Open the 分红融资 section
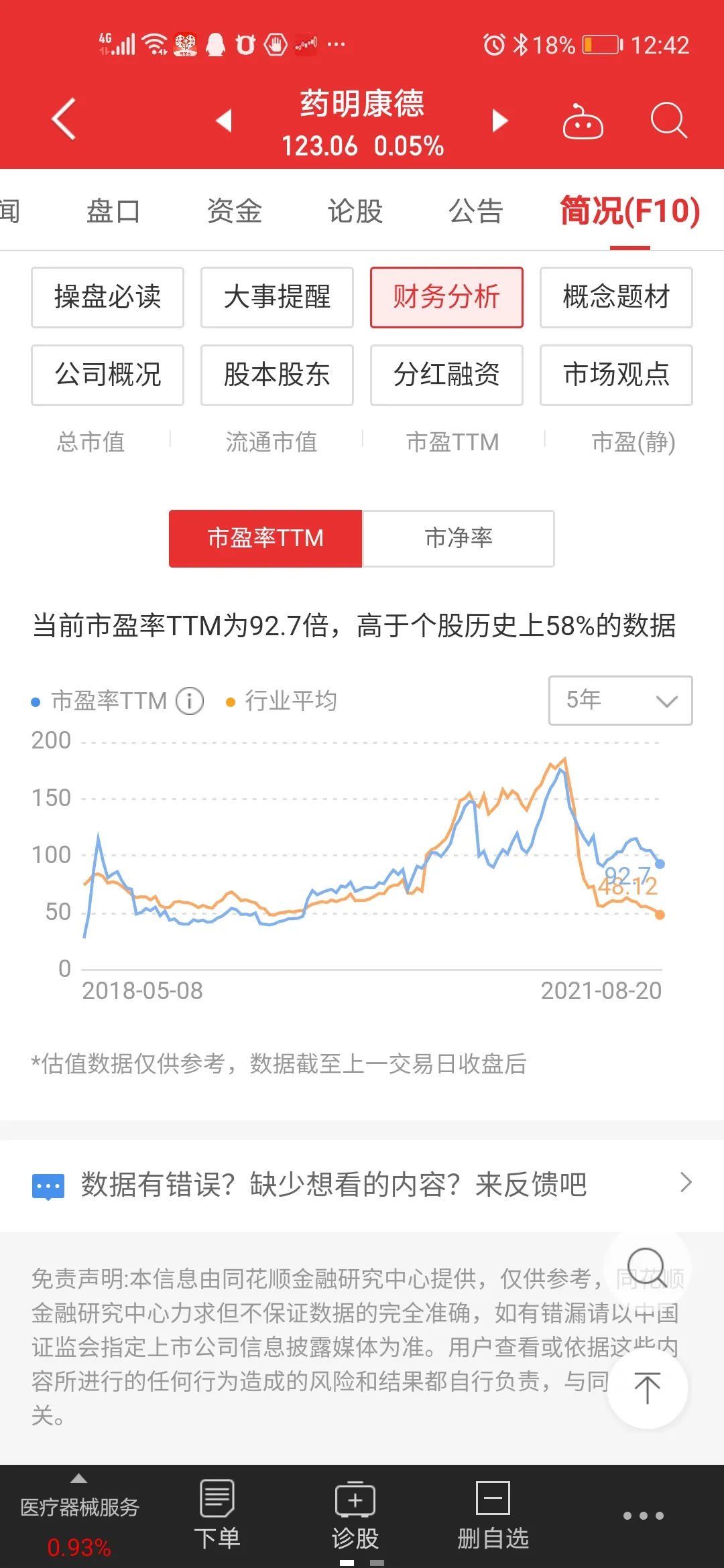 click(446, 375)
